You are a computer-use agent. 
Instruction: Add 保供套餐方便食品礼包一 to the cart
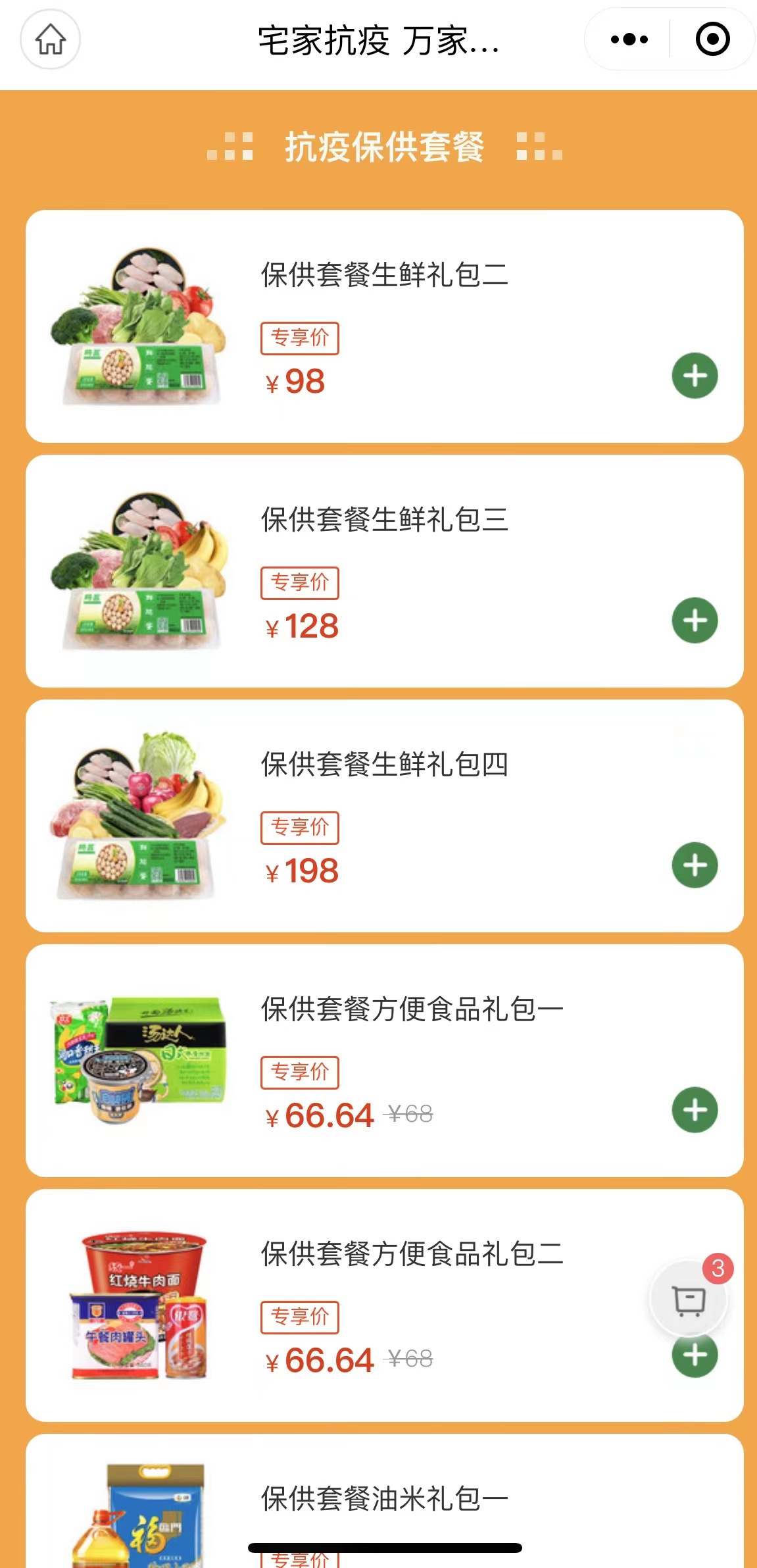click(695, 1110)
